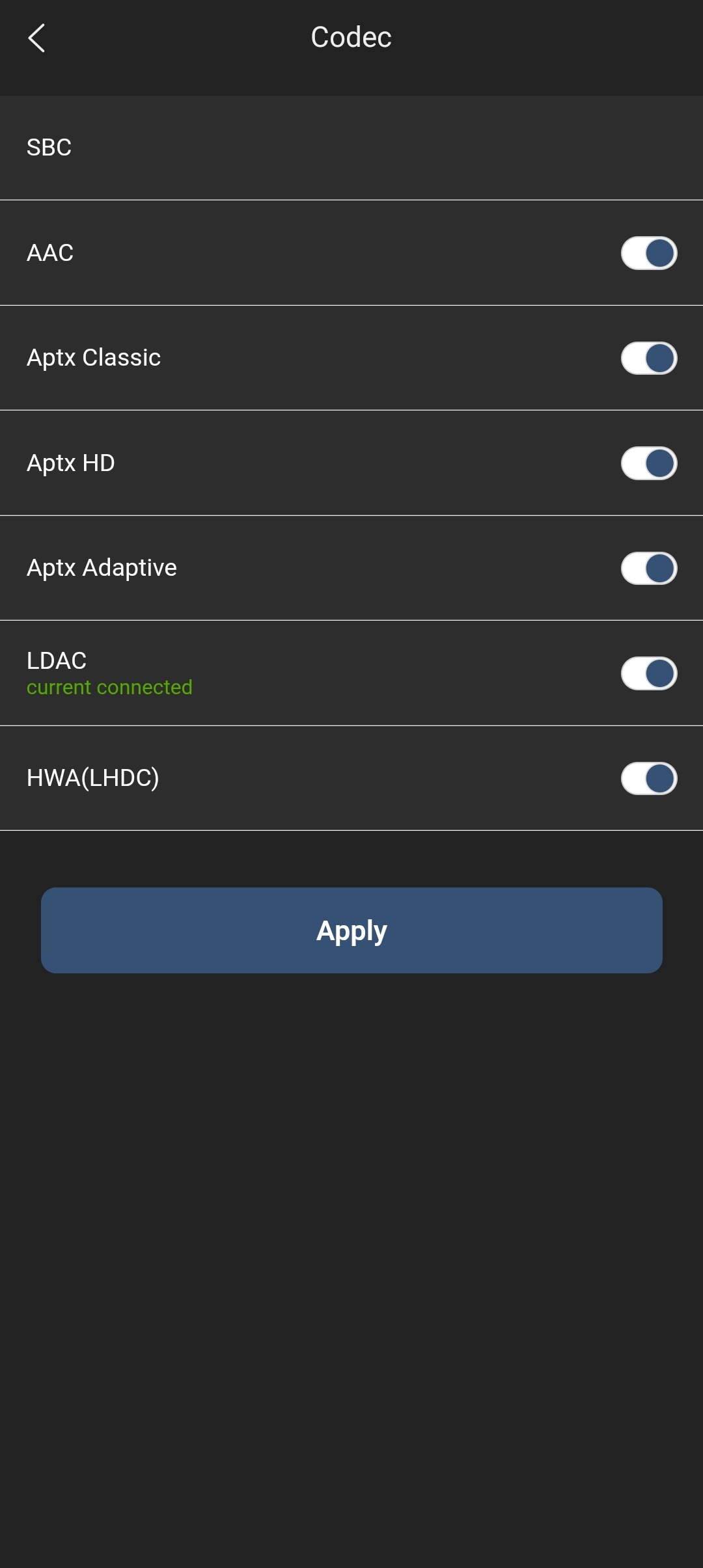
Task: Disable the Aptx Classic codec
Action: tap(648, 358)
